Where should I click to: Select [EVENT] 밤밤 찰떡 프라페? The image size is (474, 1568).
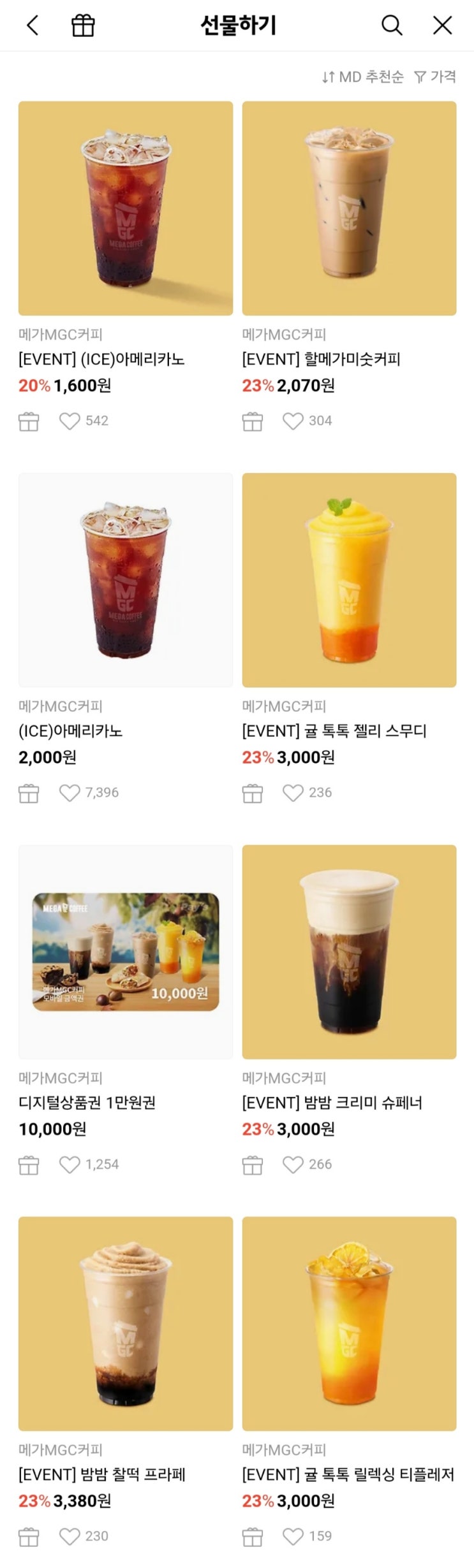tap(126, 1324)
